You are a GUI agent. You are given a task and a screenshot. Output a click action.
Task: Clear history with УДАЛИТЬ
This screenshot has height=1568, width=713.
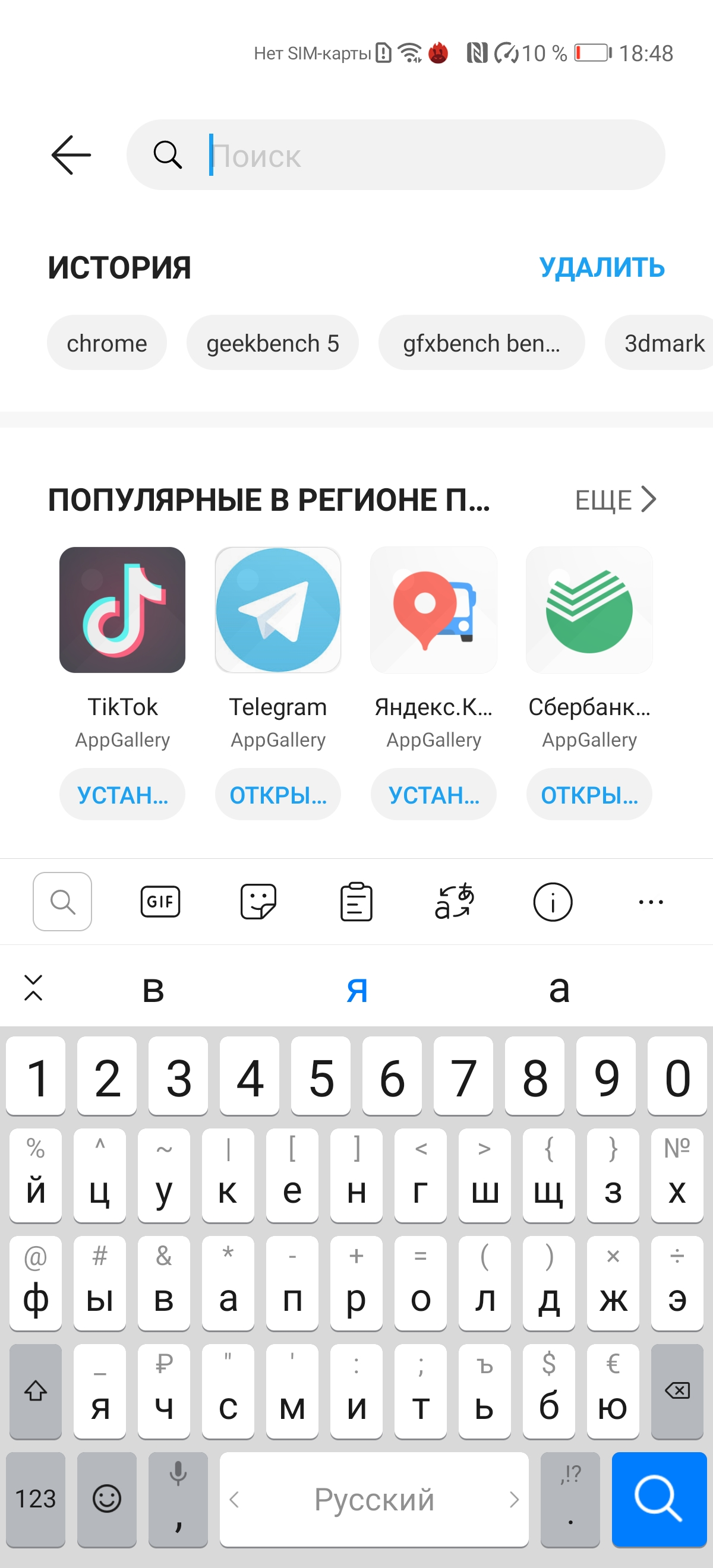tap(601, 267)
